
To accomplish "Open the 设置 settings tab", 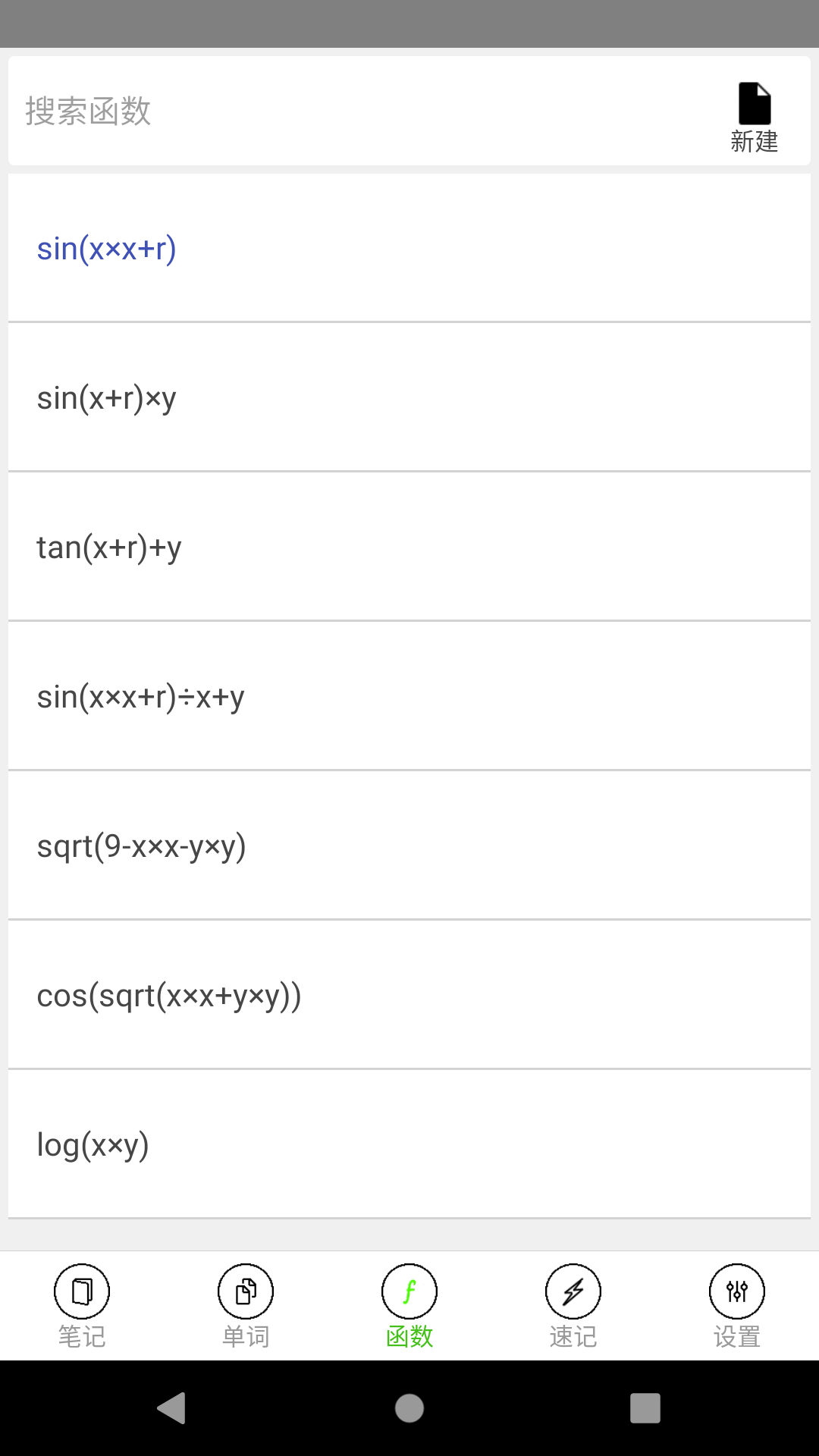I will point(737,1306).
